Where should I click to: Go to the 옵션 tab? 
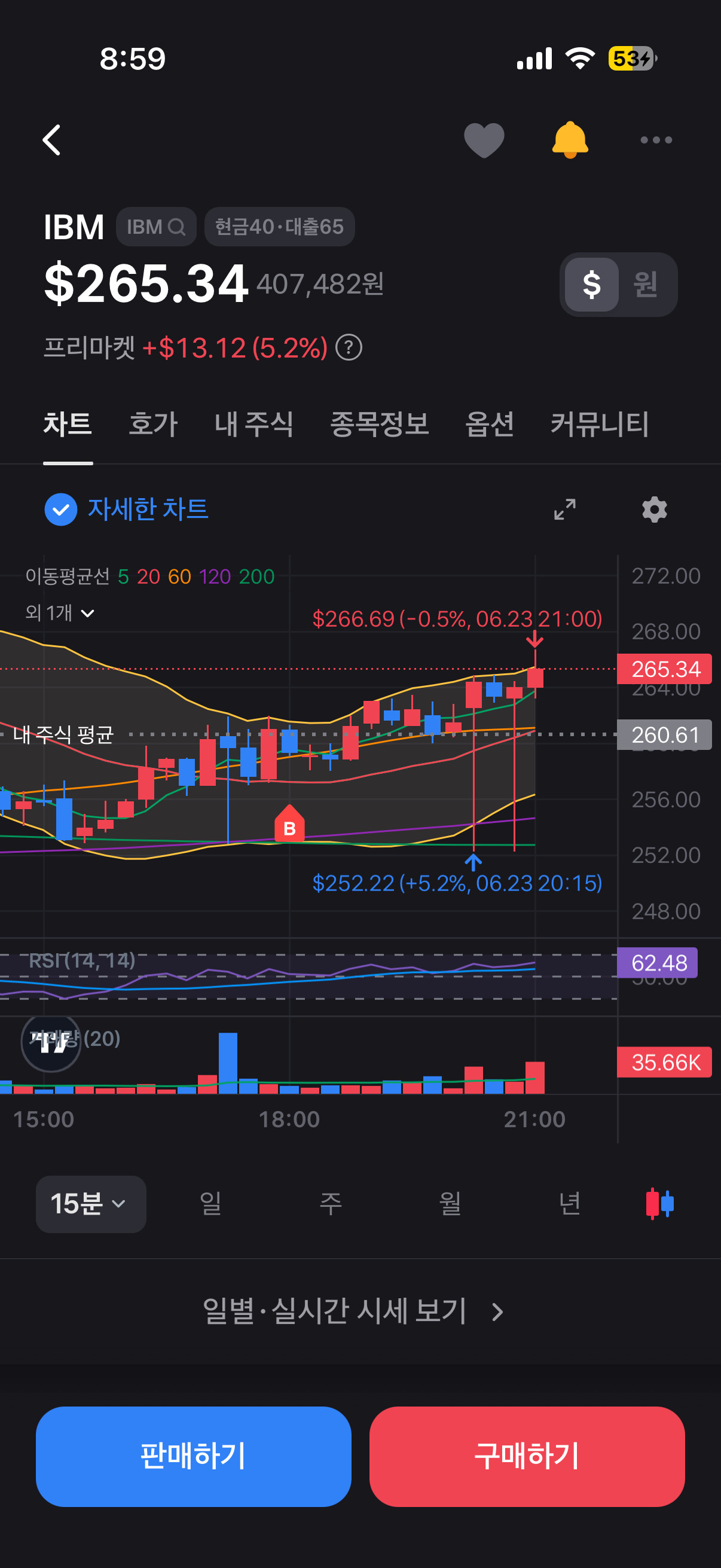click(x=489, y=423)
